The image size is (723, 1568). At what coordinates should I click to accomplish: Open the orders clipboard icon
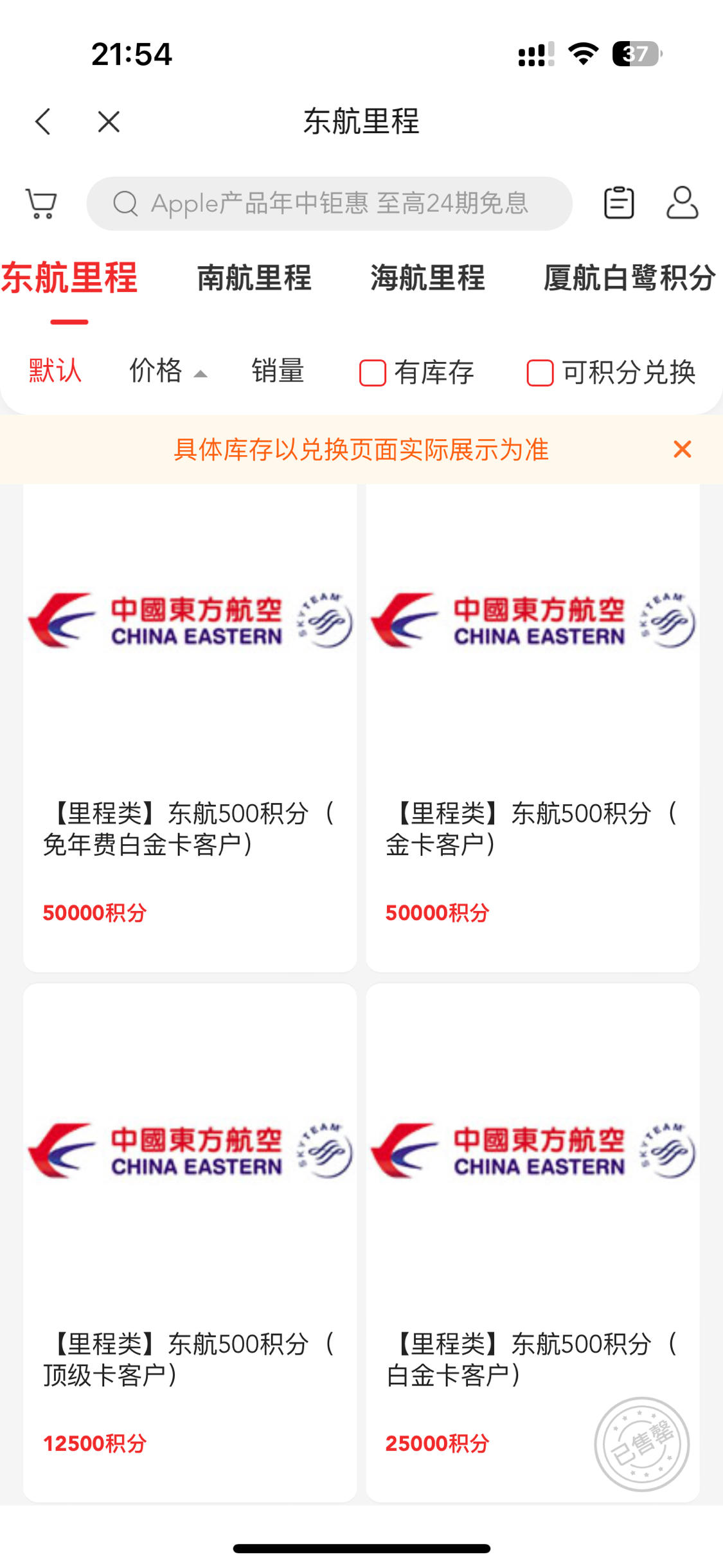619,203
